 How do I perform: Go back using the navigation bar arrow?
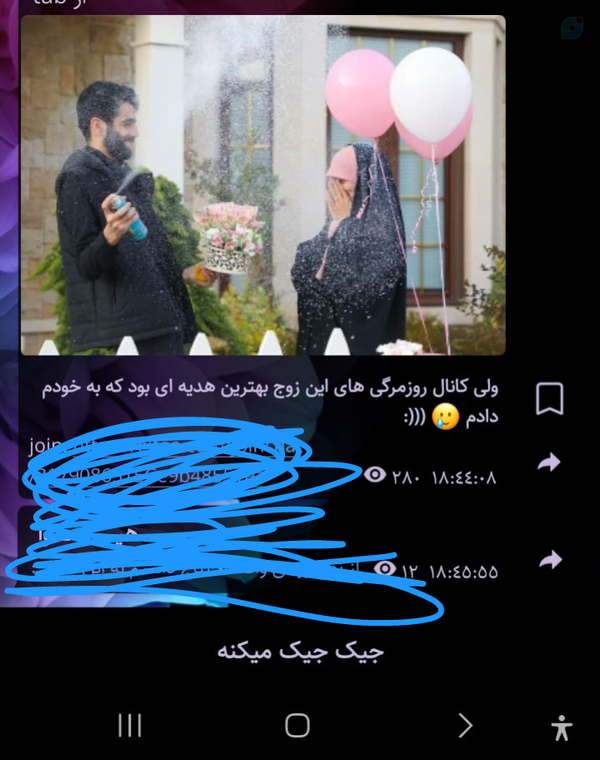(x=465, y=726)
